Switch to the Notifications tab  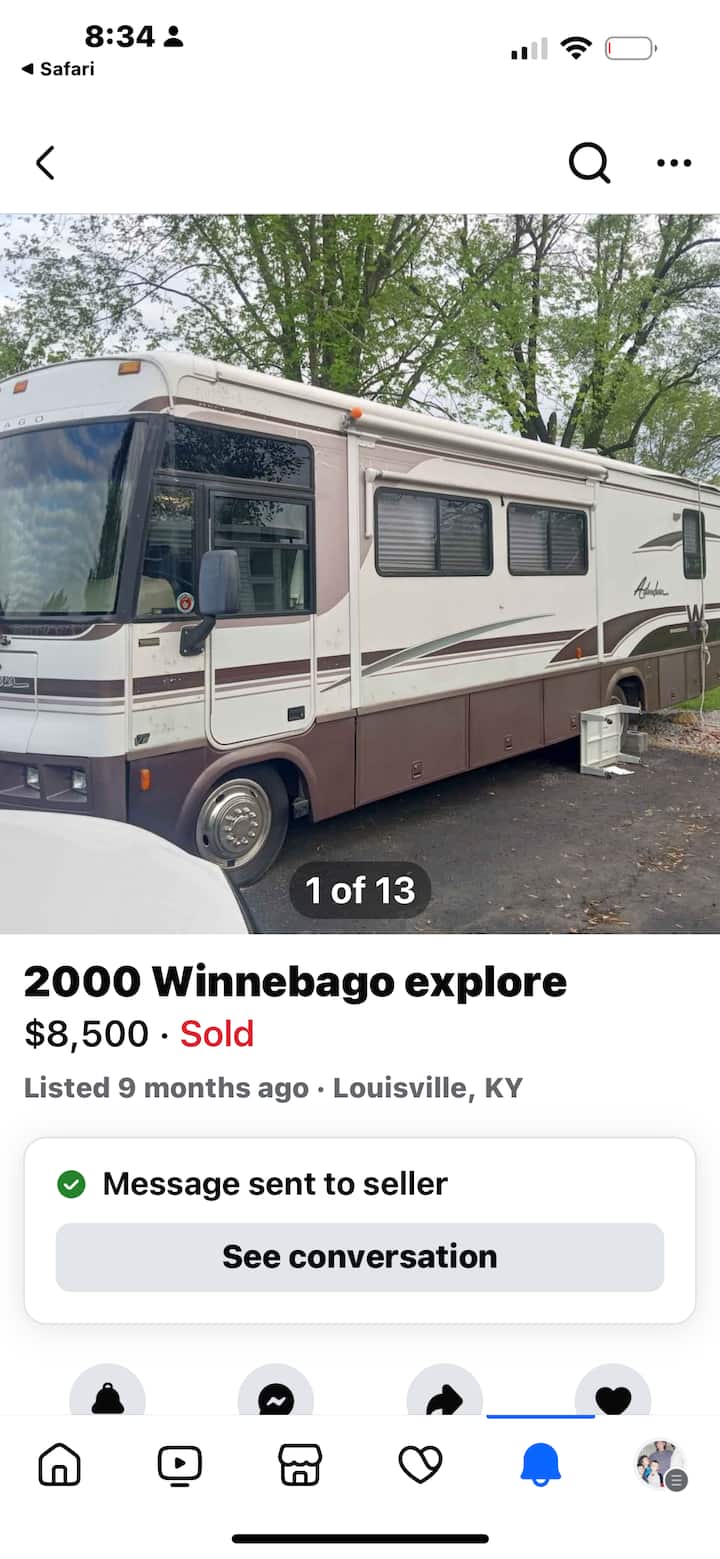click(x=540, y=1466)
